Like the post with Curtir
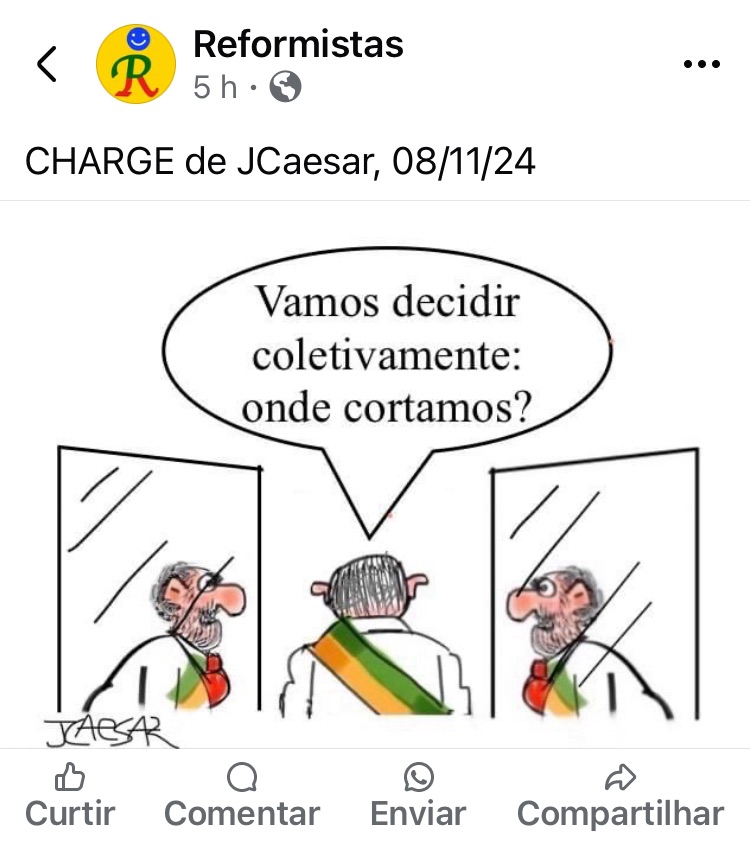 click(70, 797)
